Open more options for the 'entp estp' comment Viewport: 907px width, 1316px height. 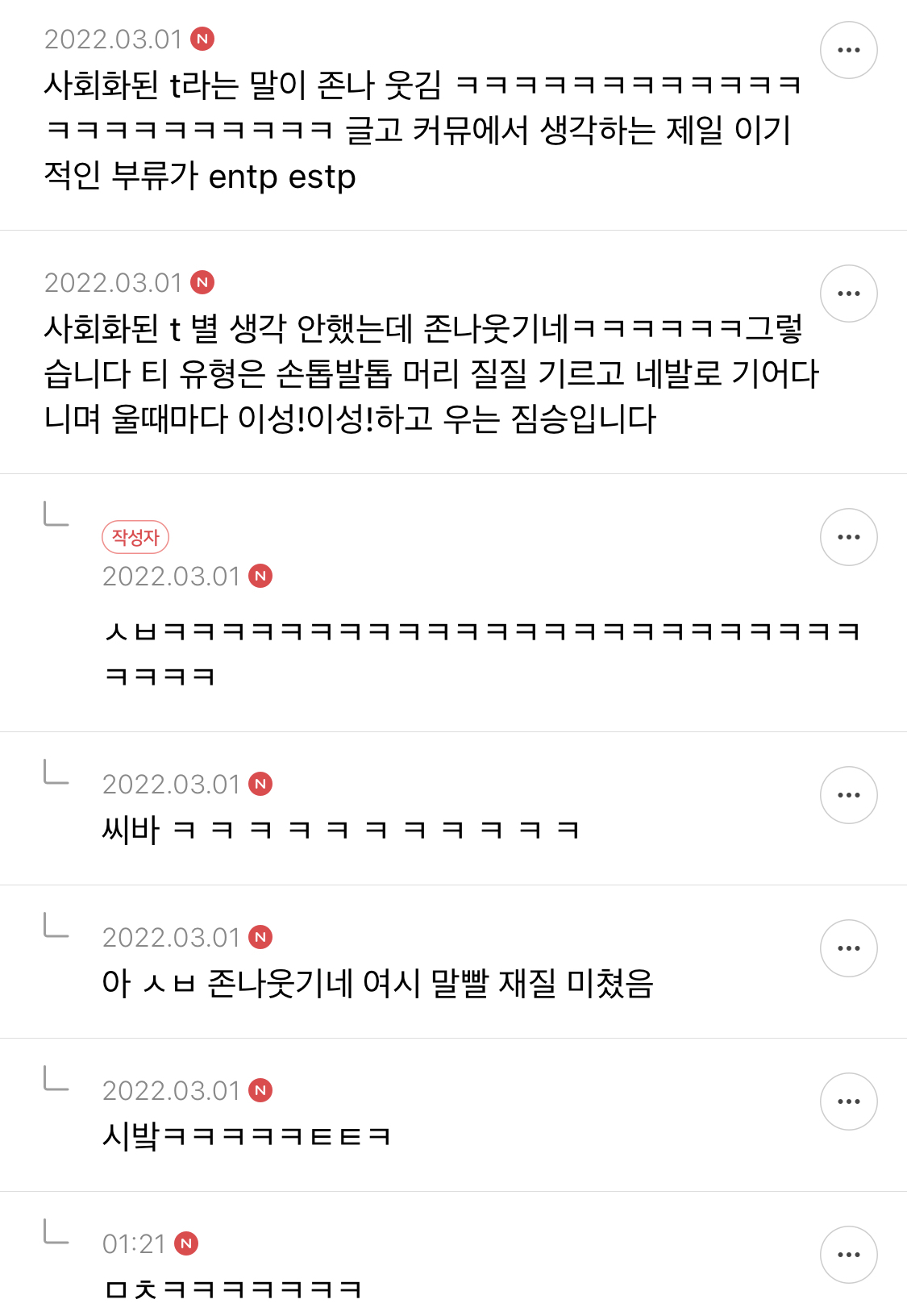848,50
